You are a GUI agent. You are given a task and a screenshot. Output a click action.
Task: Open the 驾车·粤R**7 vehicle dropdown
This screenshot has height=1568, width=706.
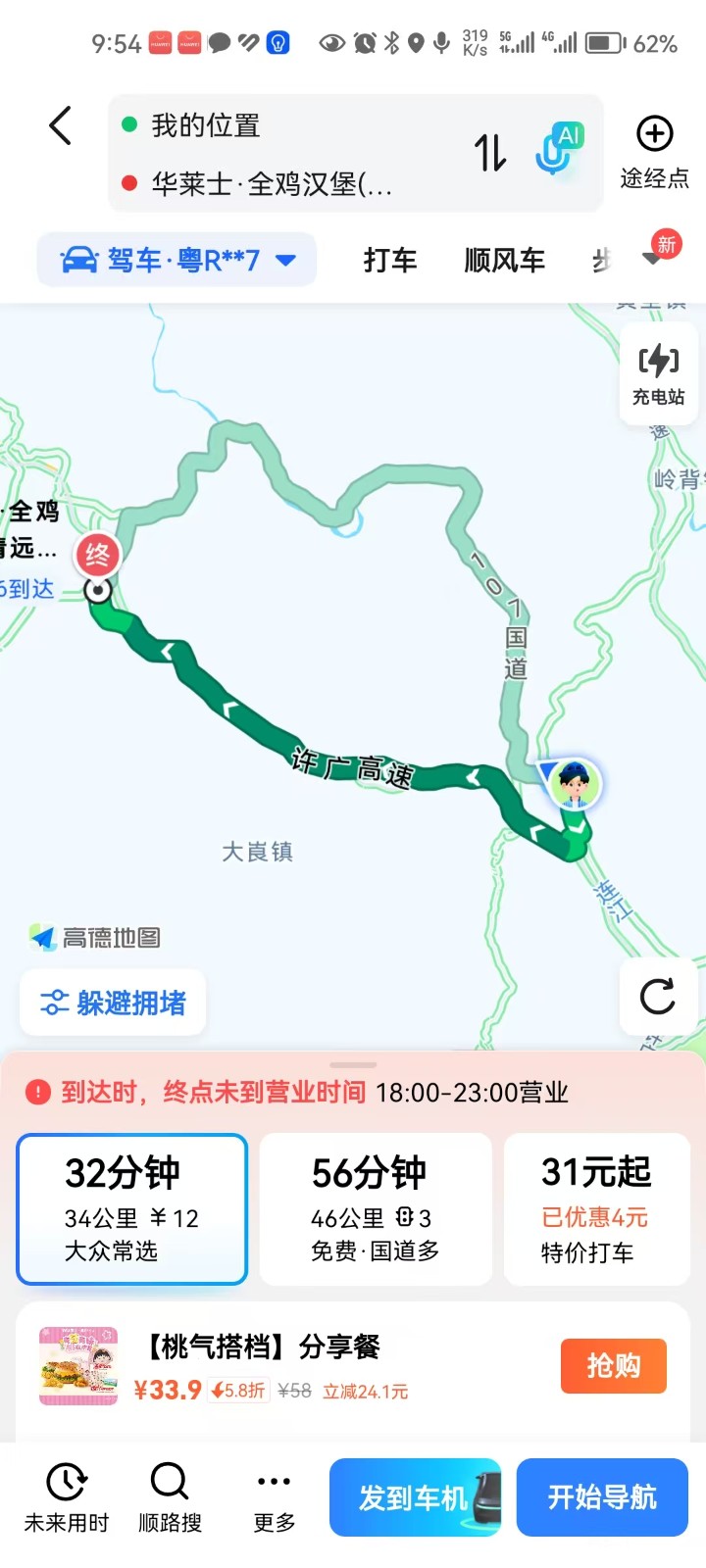pyautogui.click(x=177, y=260)
